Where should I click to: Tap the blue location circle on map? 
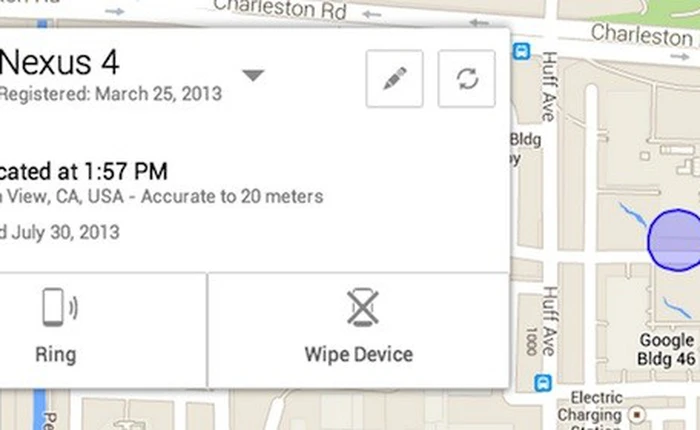pos(677,240)
